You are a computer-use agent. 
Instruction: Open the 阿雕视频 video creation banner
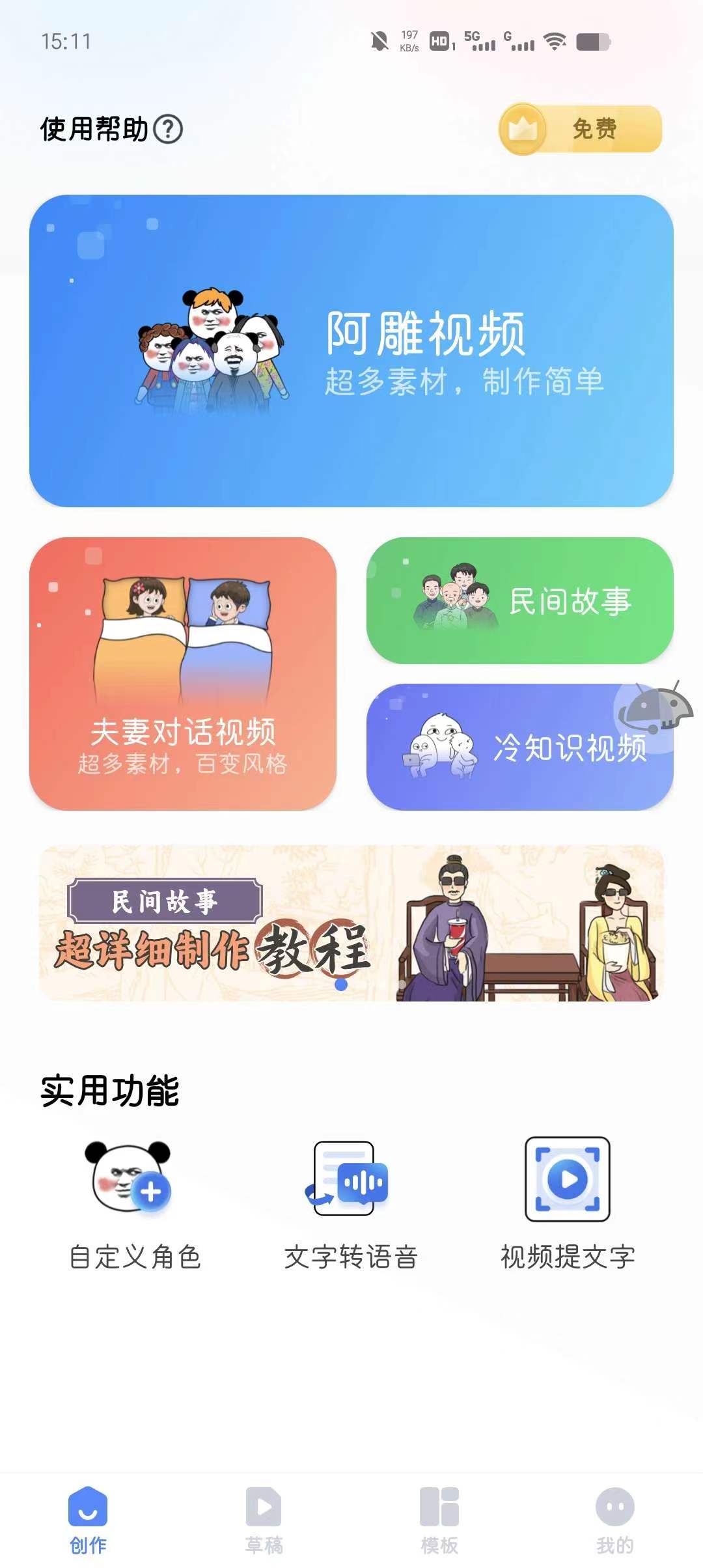click(351, 352)
